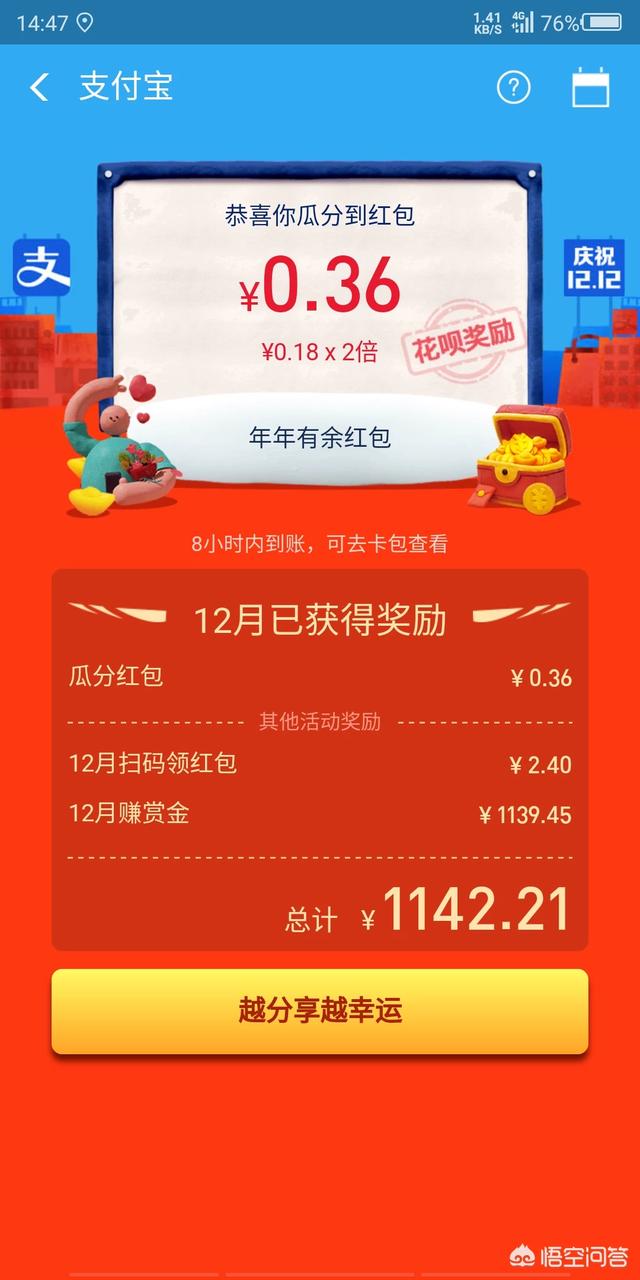Go back using the top-left arrow
The height and width of the screenshot is (1280, 640).
coord(39,87)
